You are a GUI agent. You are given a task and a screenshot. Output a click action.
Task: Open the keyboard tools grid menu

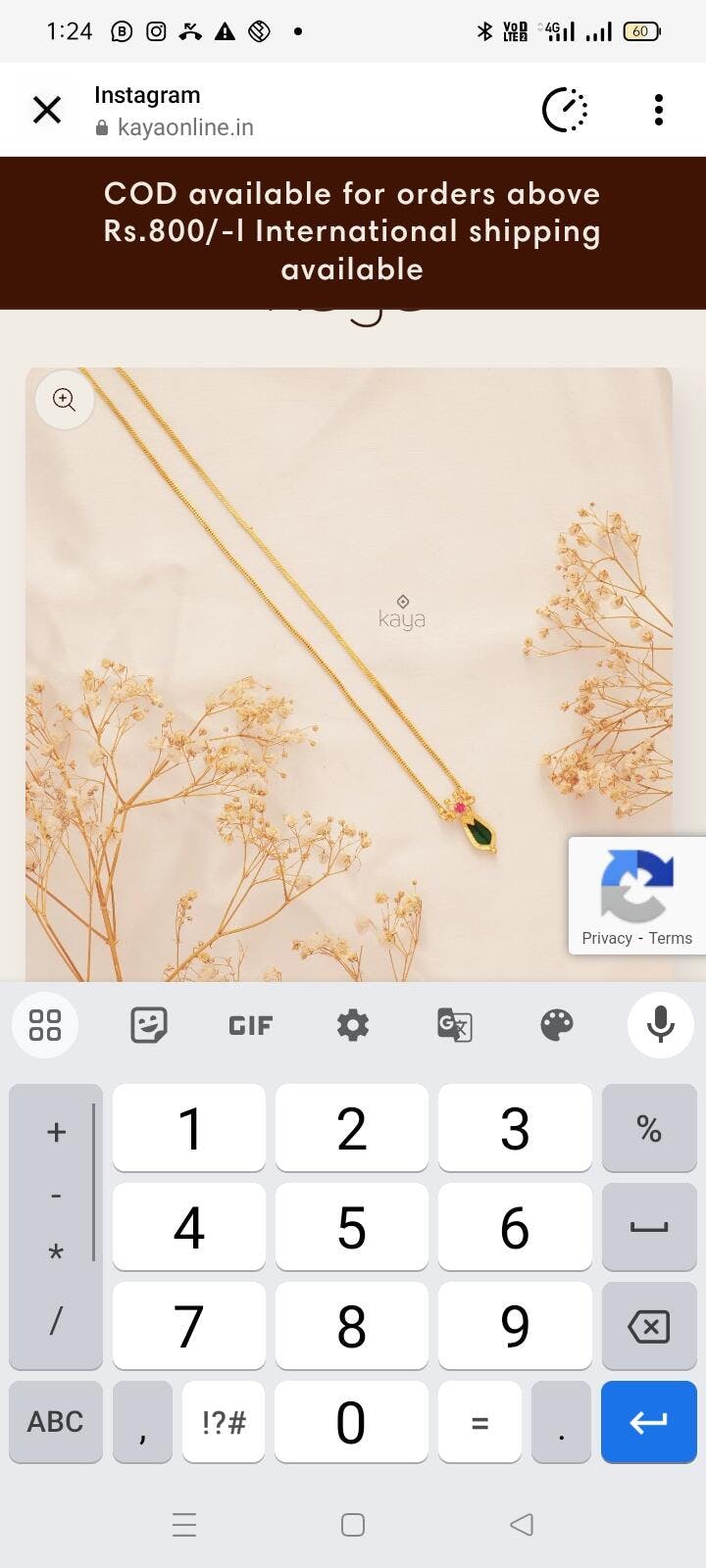pos(45,1025)
